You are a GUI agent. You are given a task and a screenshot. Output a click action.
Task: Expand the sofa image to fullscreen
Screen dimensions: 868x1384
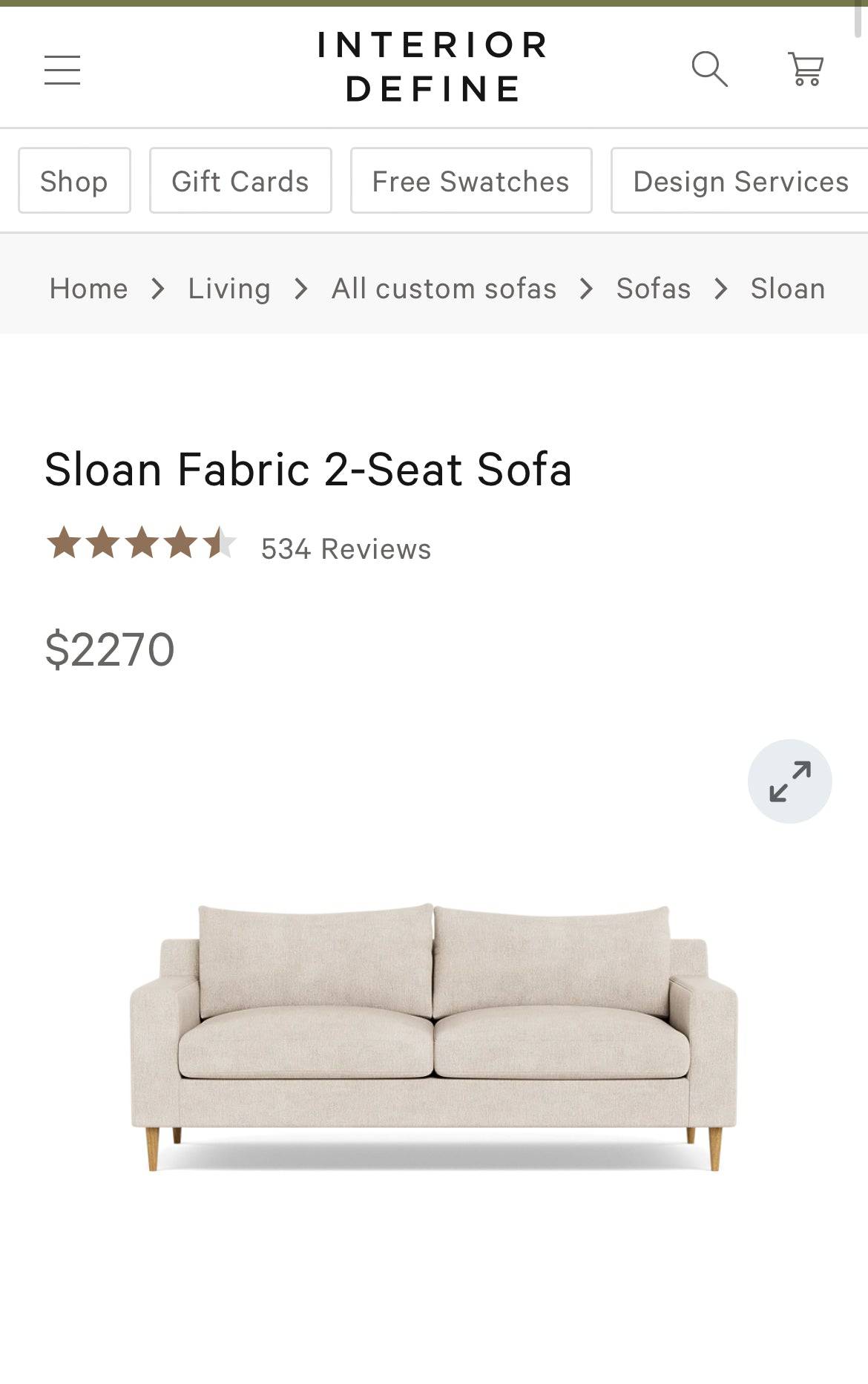click(790, 780)
